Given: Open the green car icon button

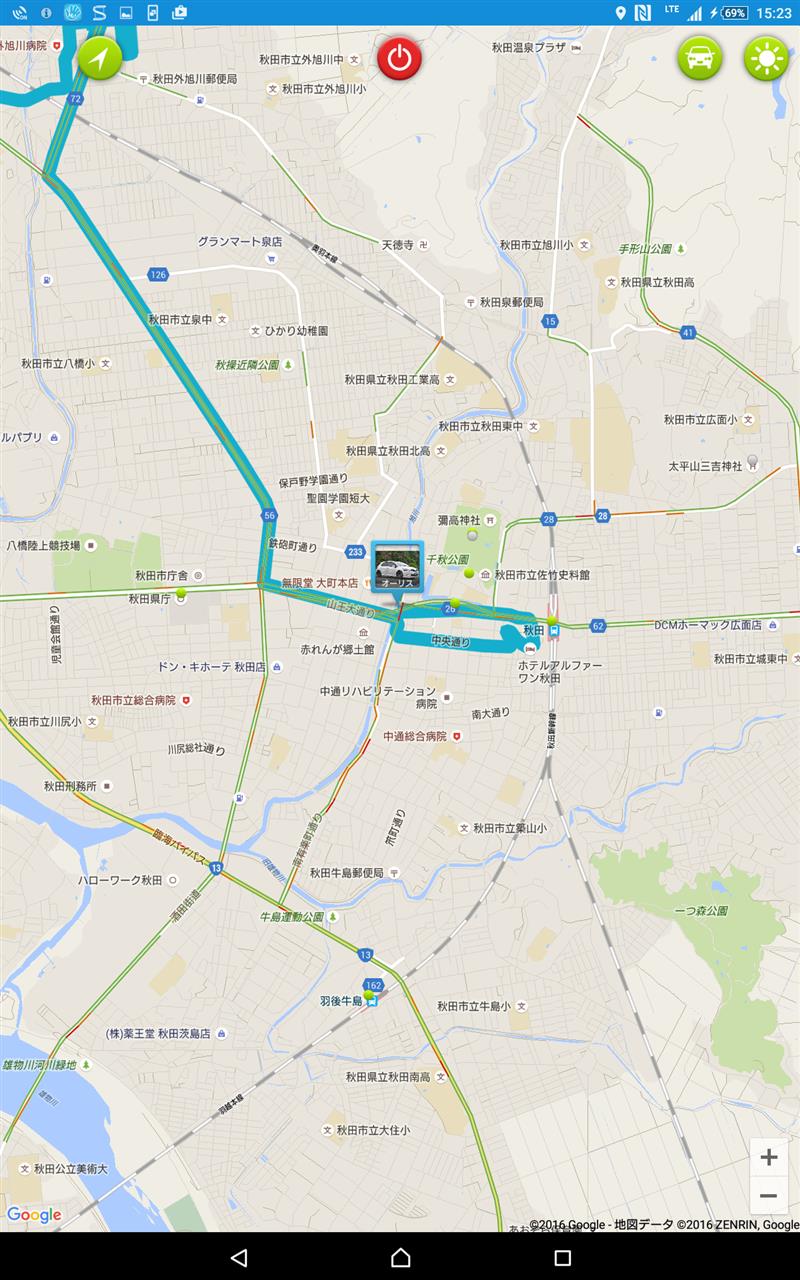Looking at the screenshot, I should (700, 58).
